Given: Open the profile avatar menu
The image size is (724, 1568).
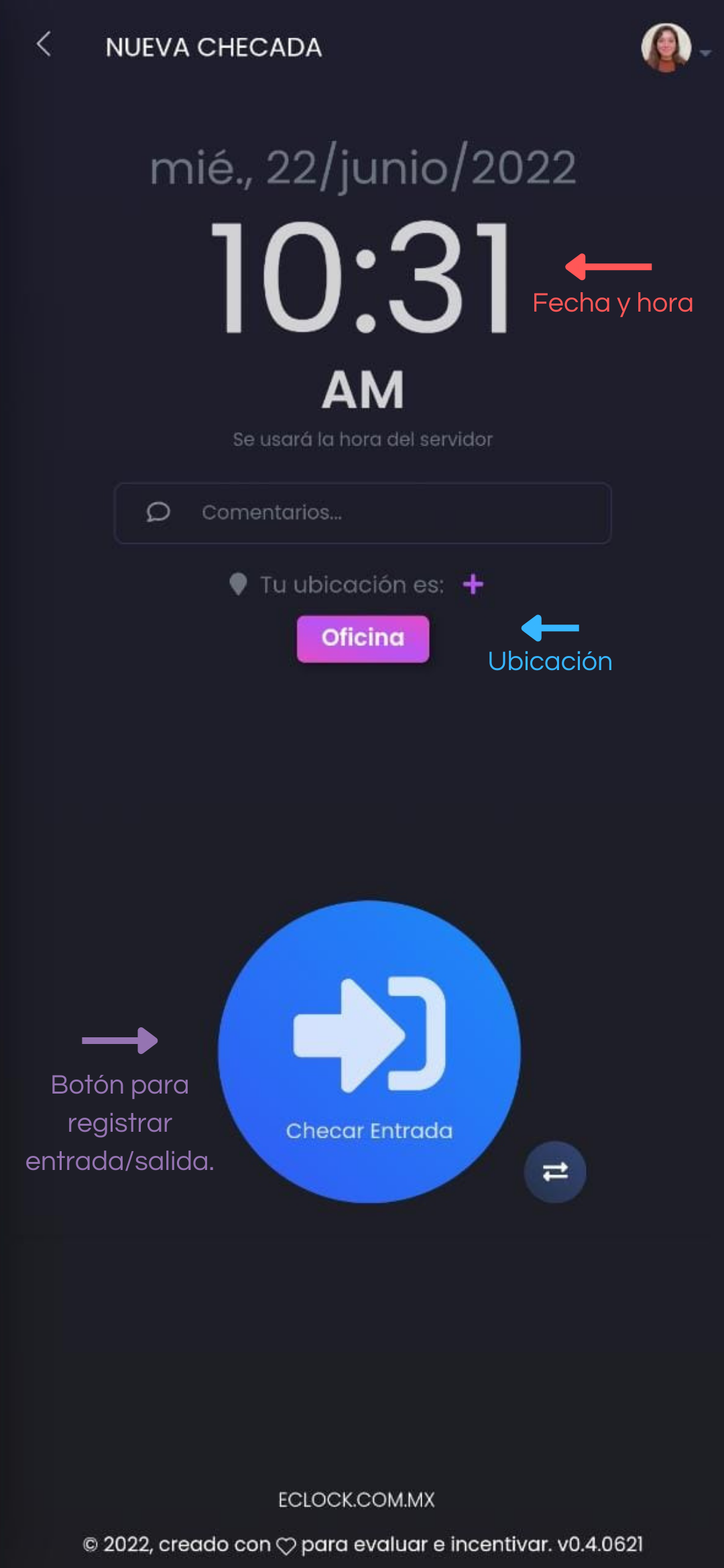Looking at the screenshot, I should pyautogui.click(x=667, y=48).
